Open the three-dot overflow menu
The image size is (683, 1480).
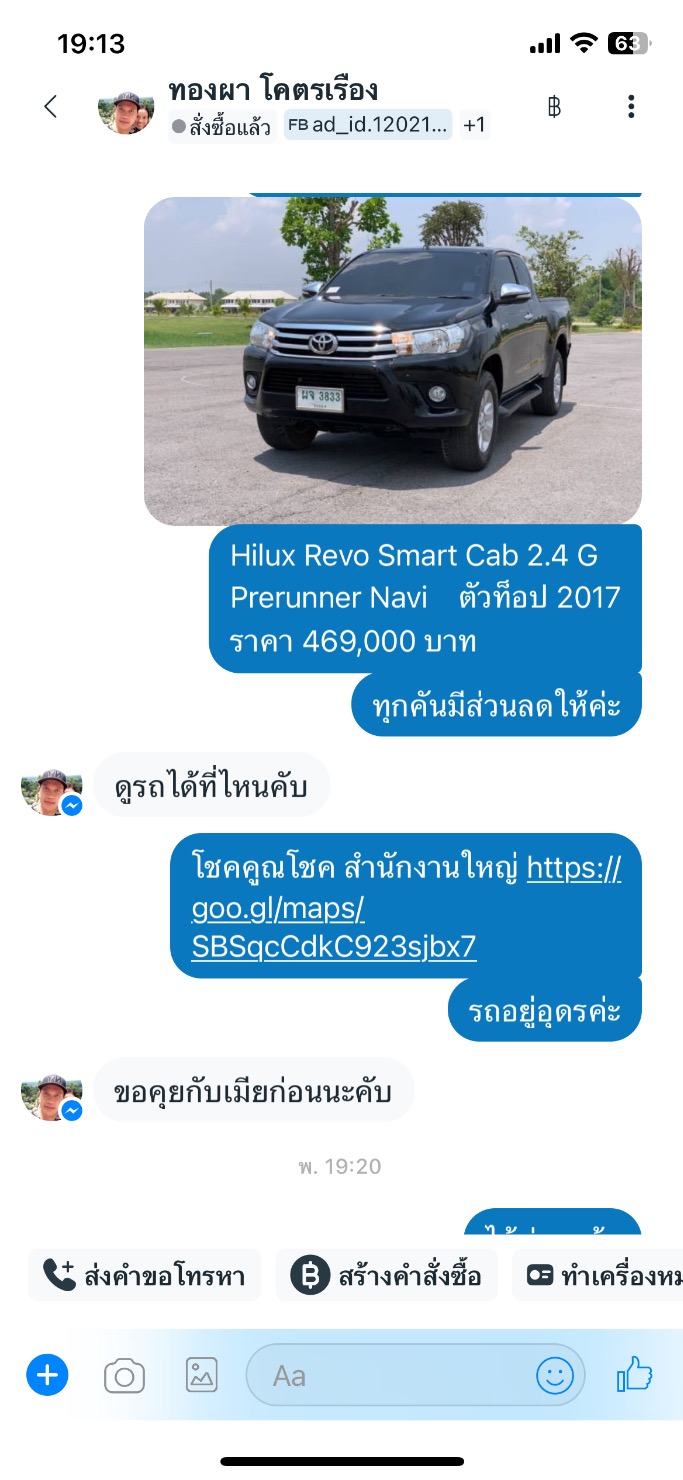(631, 107)
